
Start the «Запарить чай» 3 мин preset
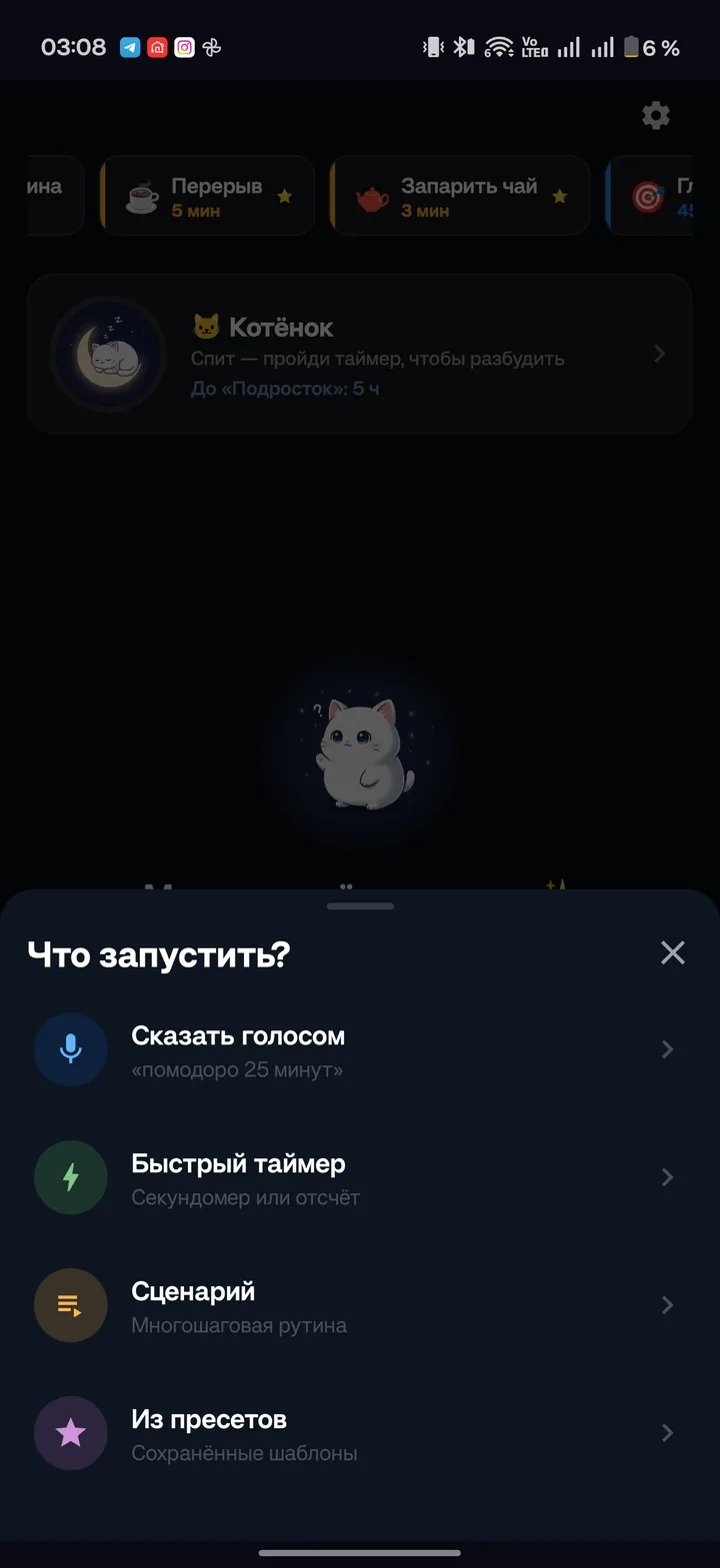tap(460, 197)
